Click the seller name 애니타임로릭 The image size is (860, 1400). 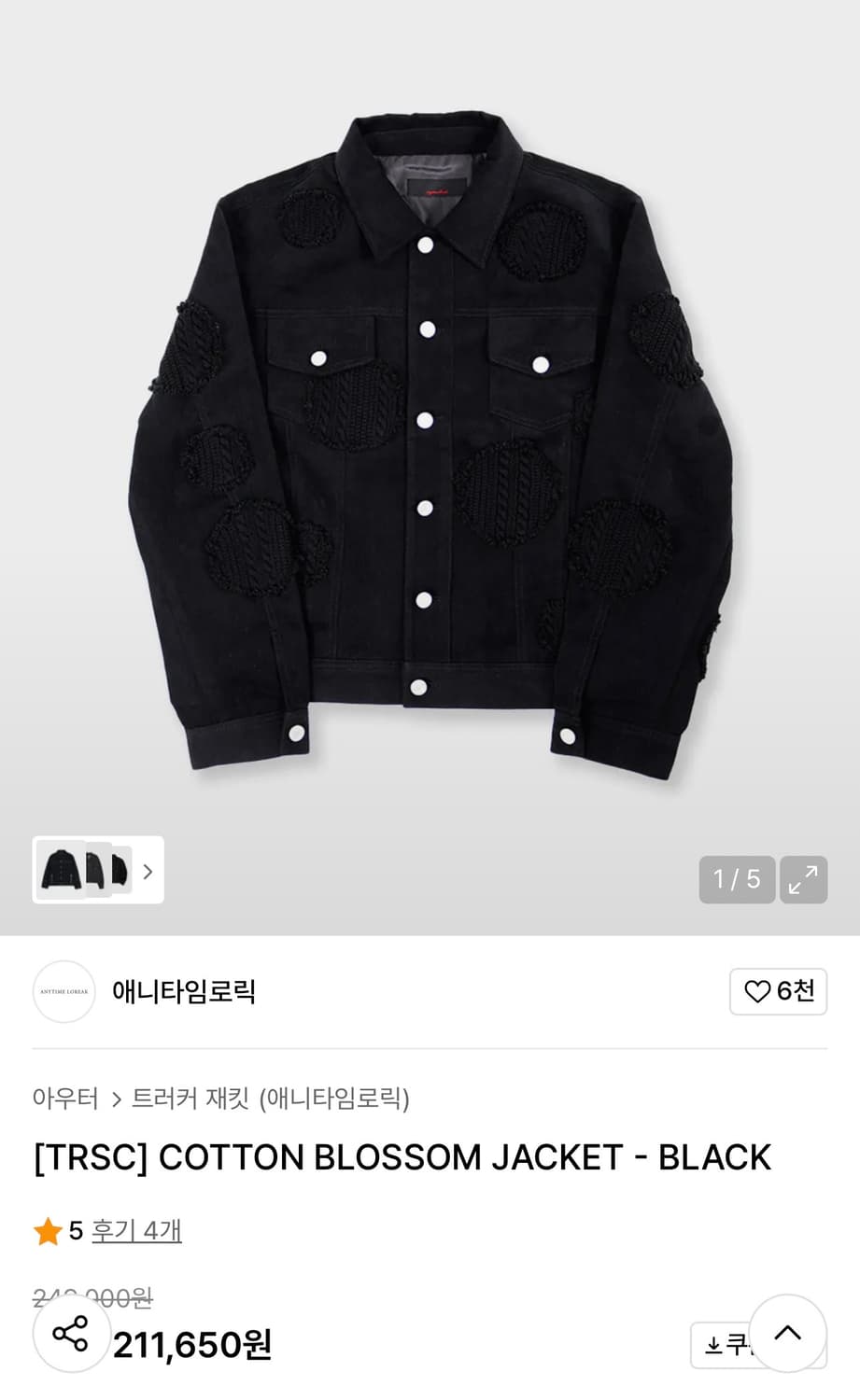tap(183, 992)
